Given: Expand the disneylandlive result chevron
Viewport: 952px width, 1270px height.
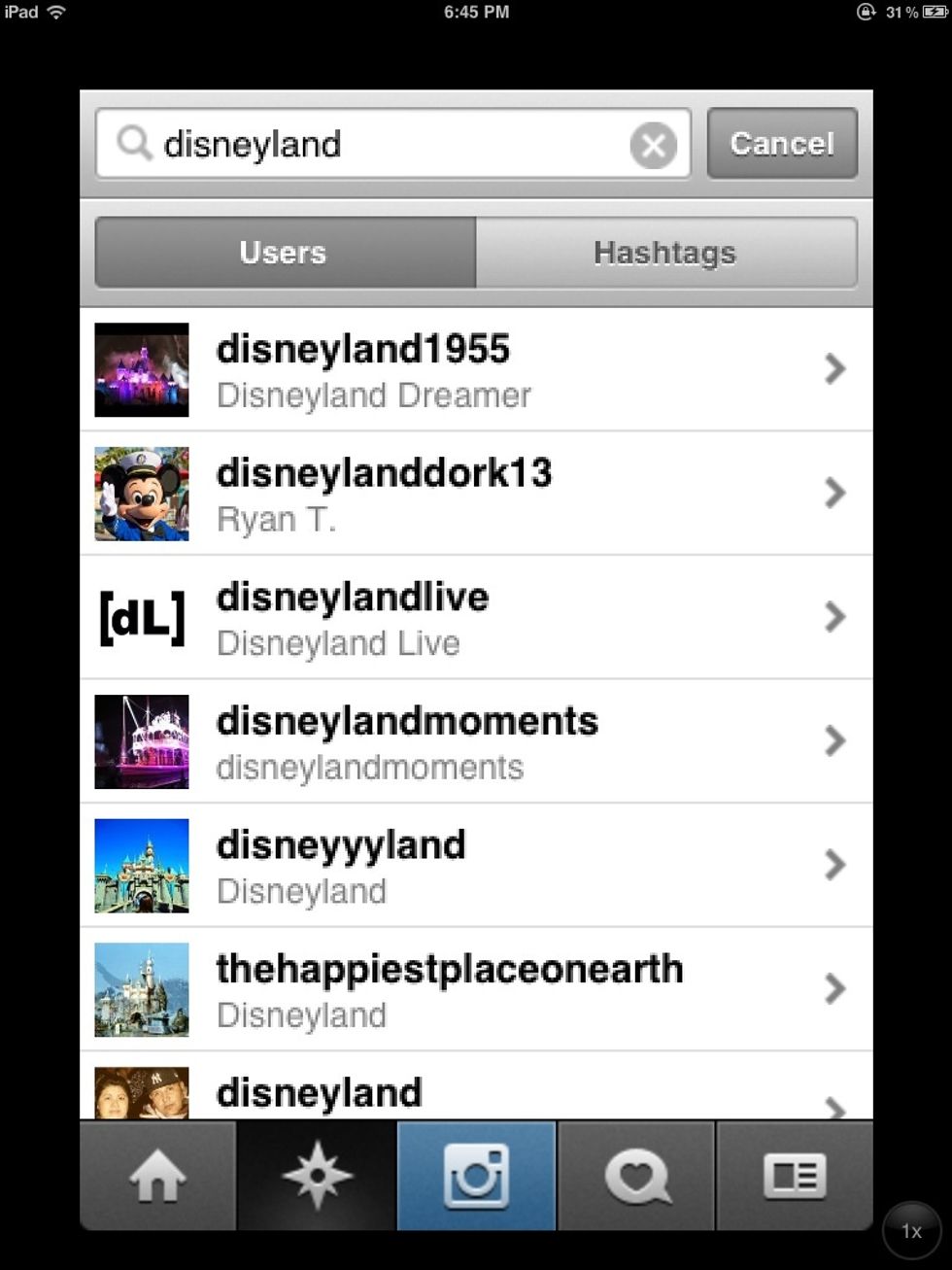Looking at the screenshot, I should 835,617.
